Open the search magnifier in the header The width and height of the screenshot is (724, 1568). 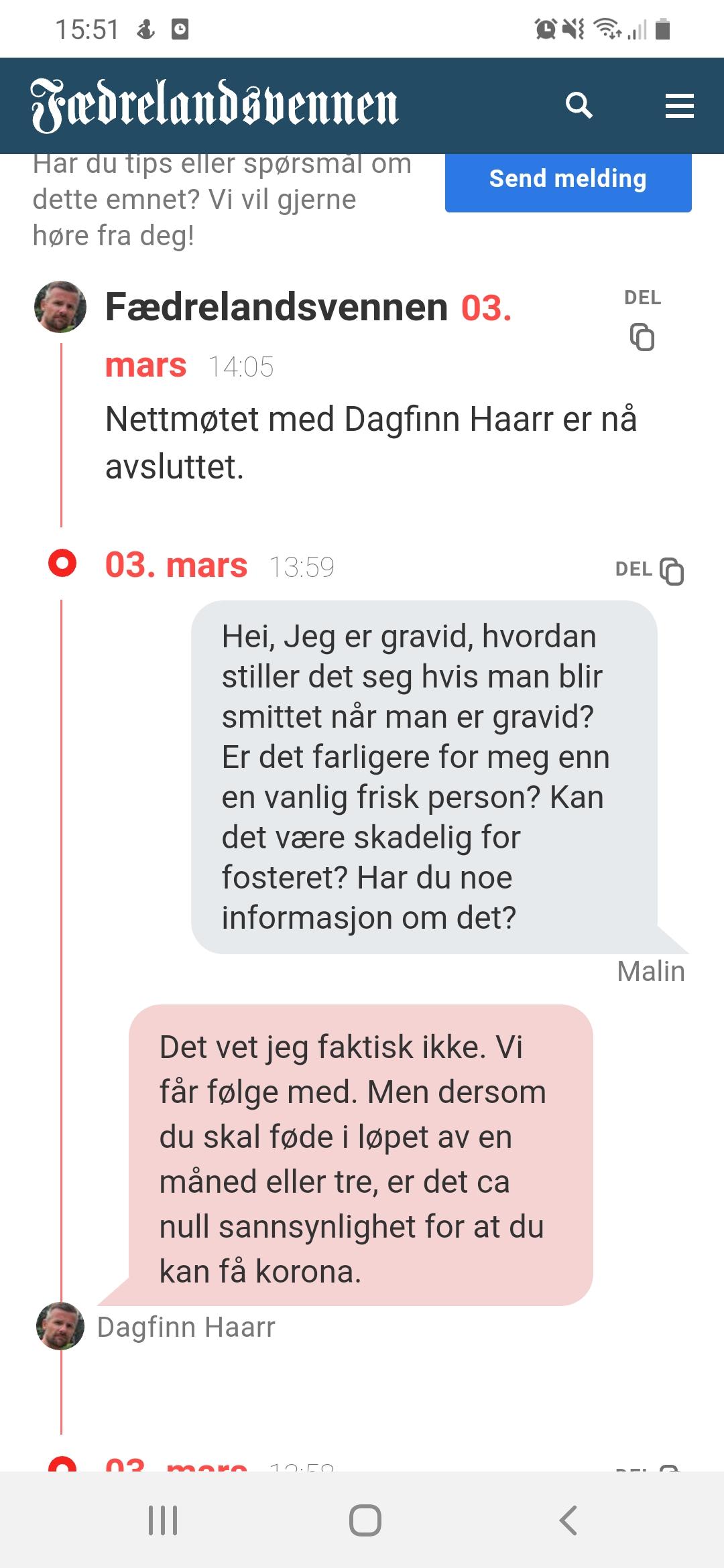579,105
